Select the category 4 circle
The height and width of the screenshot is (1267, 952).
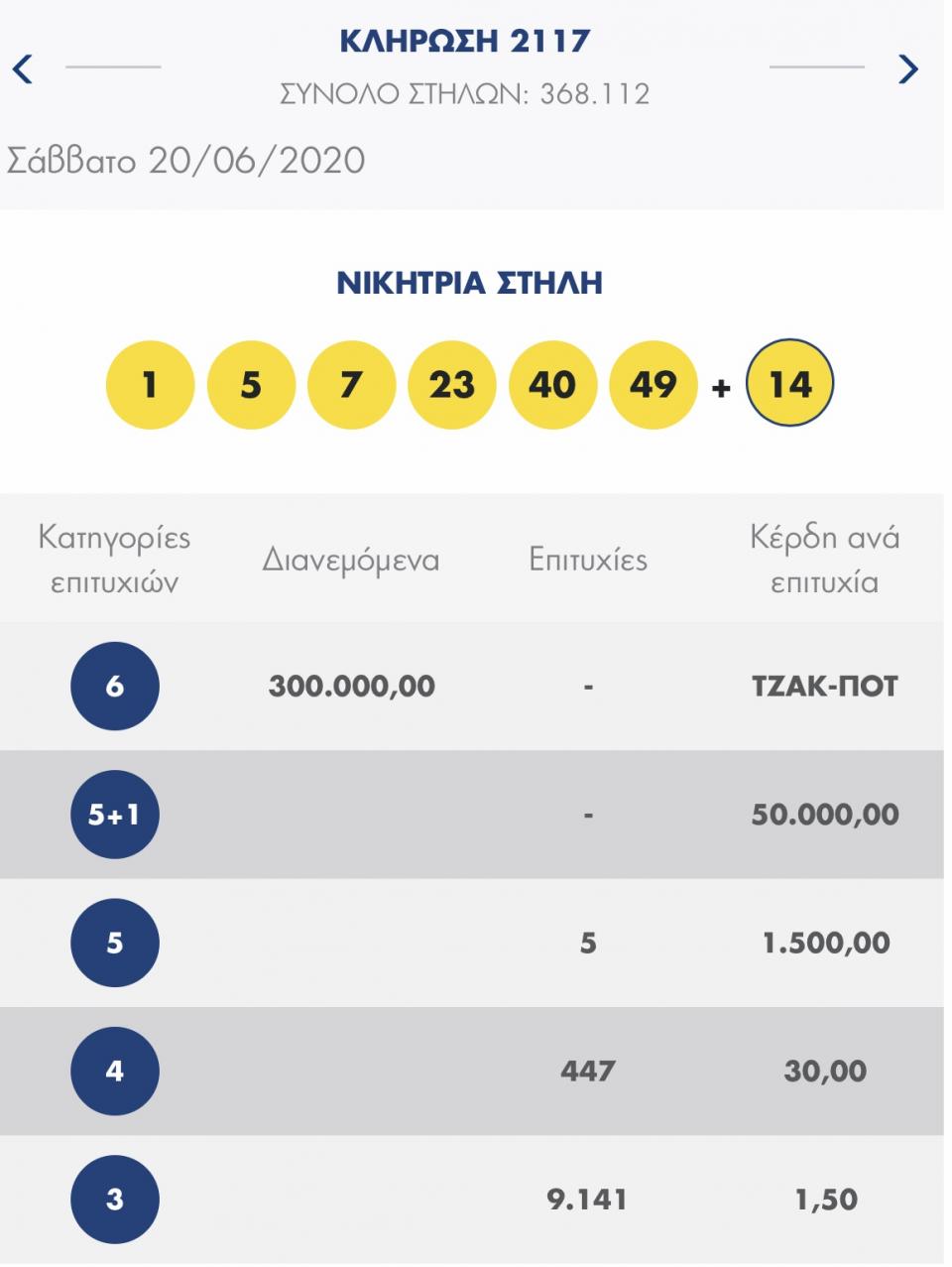[x=114, y=1071]
